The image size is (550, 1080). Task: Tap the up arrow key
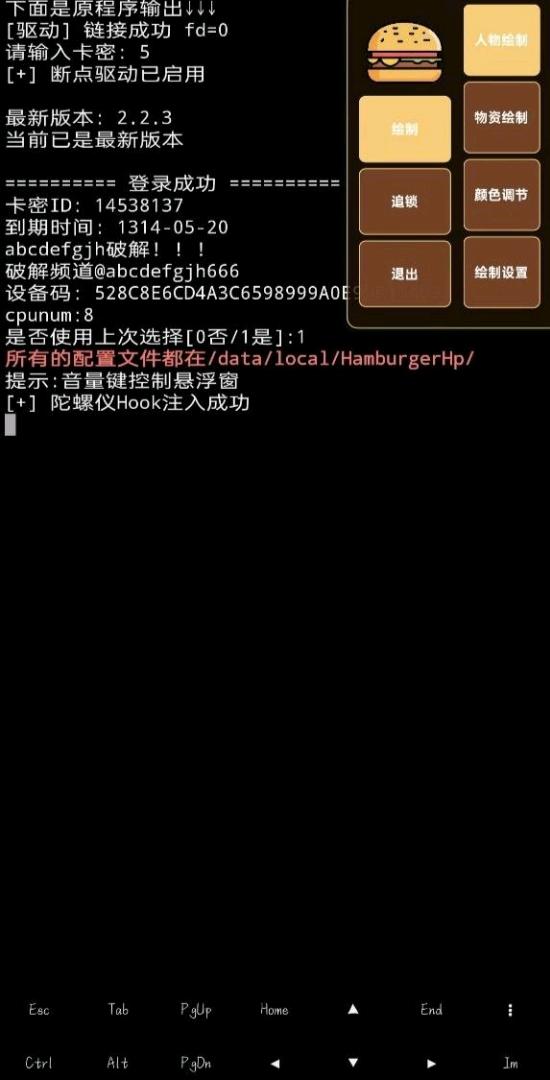(353, 1009)
